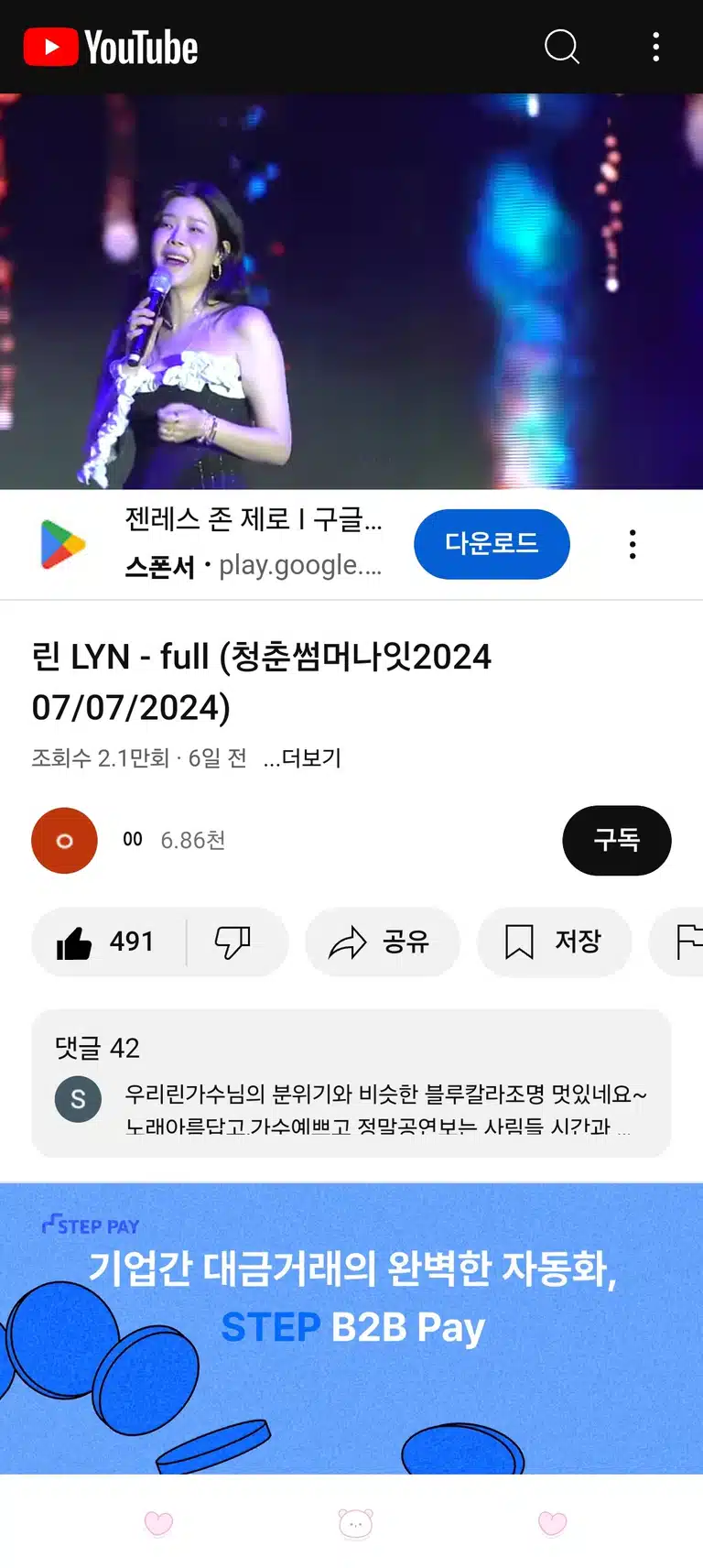
Task: Subscribe with the 구독 button
Action: [616, 840]
